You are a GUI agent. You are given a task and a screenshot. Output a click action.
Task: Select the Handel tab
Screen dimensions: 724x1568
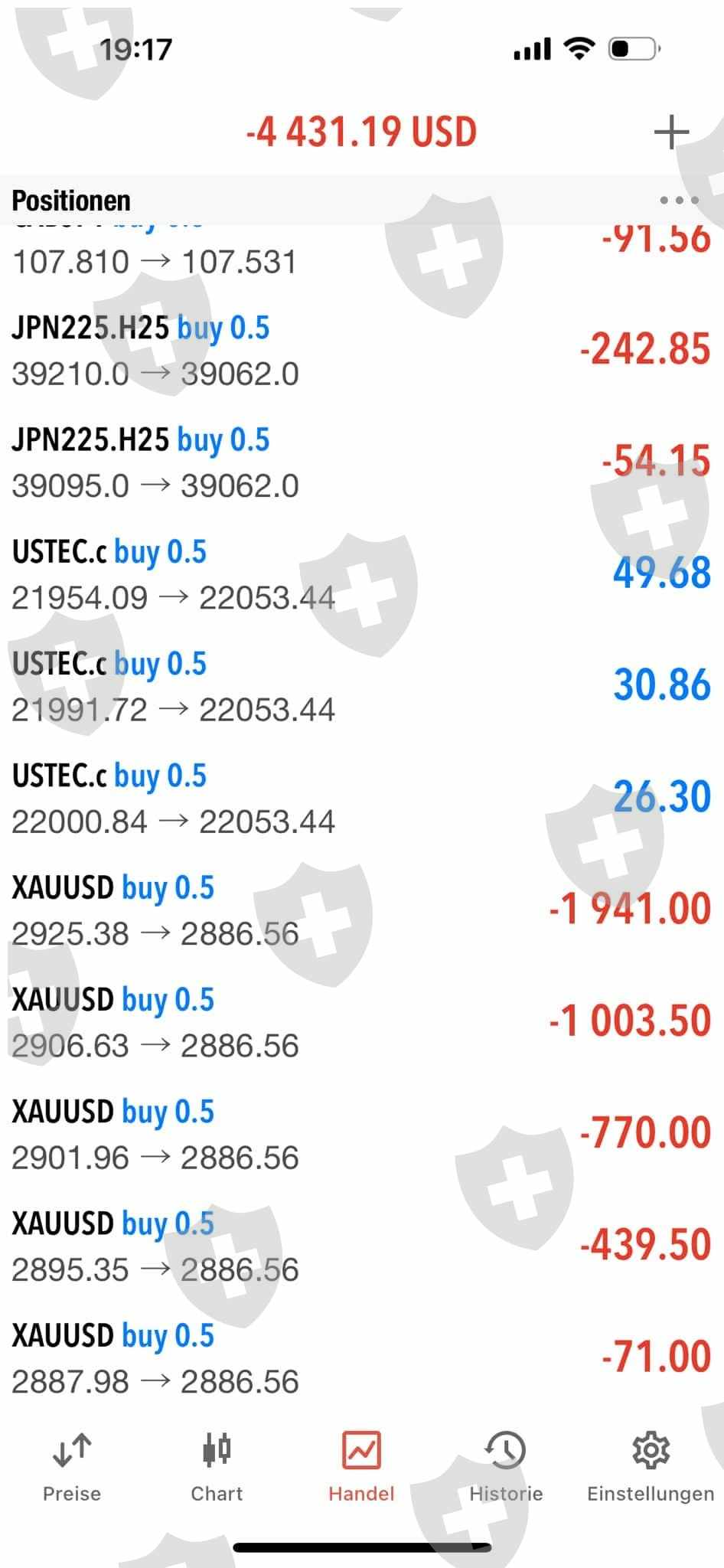click(361, 1466)
